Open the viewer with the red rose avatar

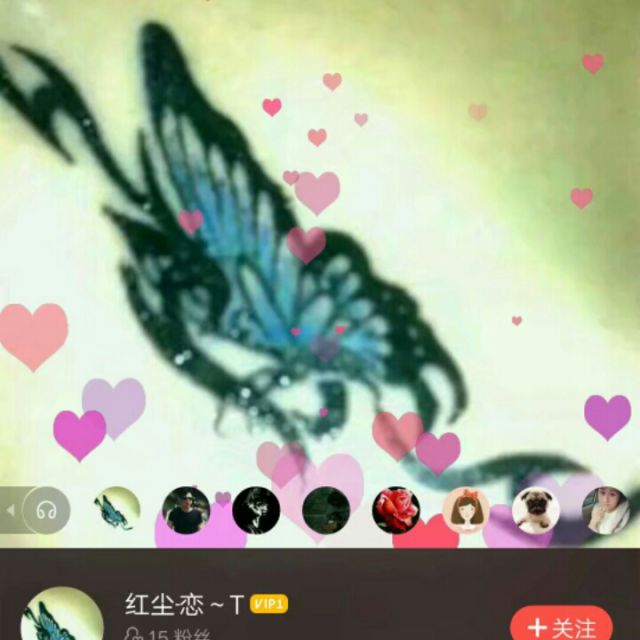(396, 510)
